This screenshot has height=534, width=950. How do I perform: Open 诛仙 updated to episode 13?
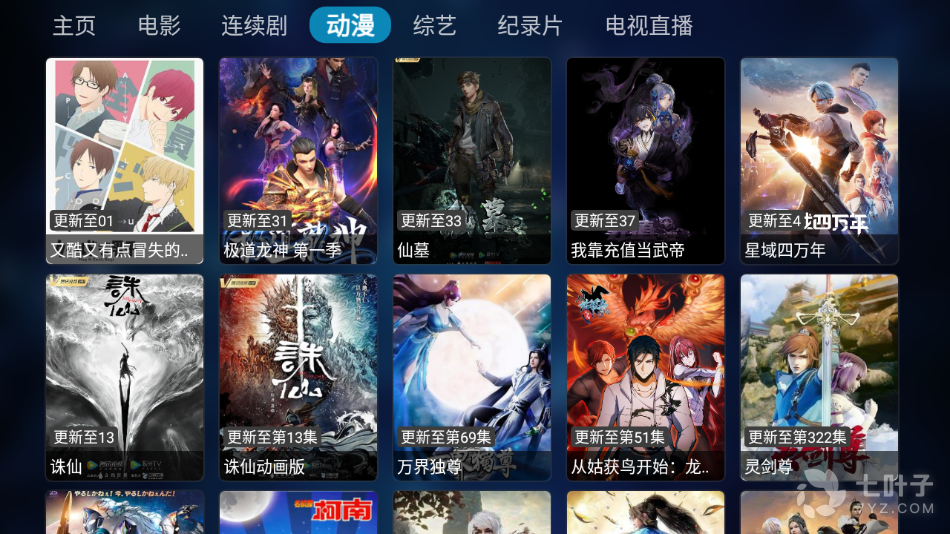125,377
